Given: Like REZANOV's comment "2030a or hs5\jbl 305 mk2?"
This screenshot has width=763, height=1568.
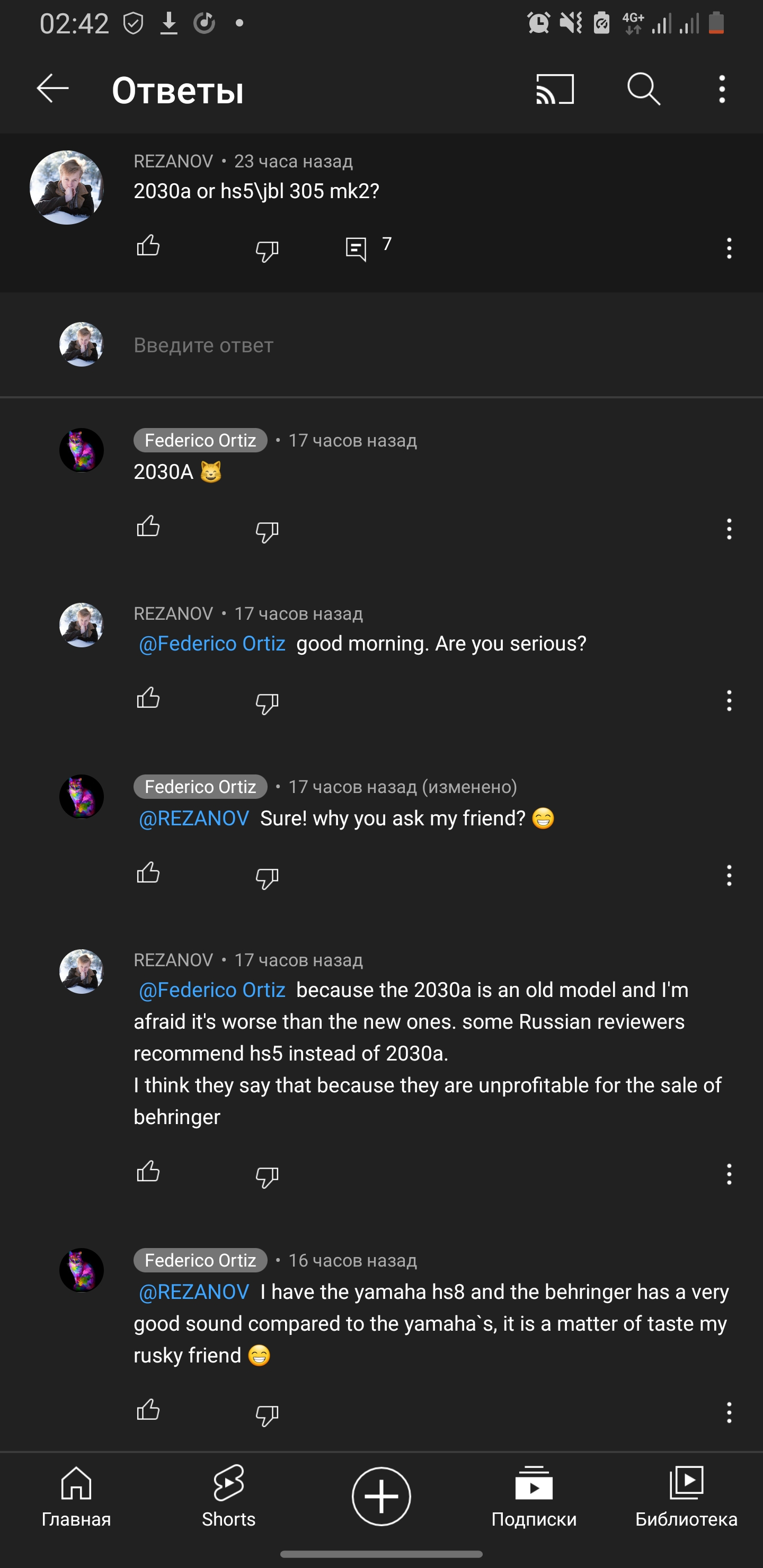Looking at the screenshot, I should click(148, 246).
